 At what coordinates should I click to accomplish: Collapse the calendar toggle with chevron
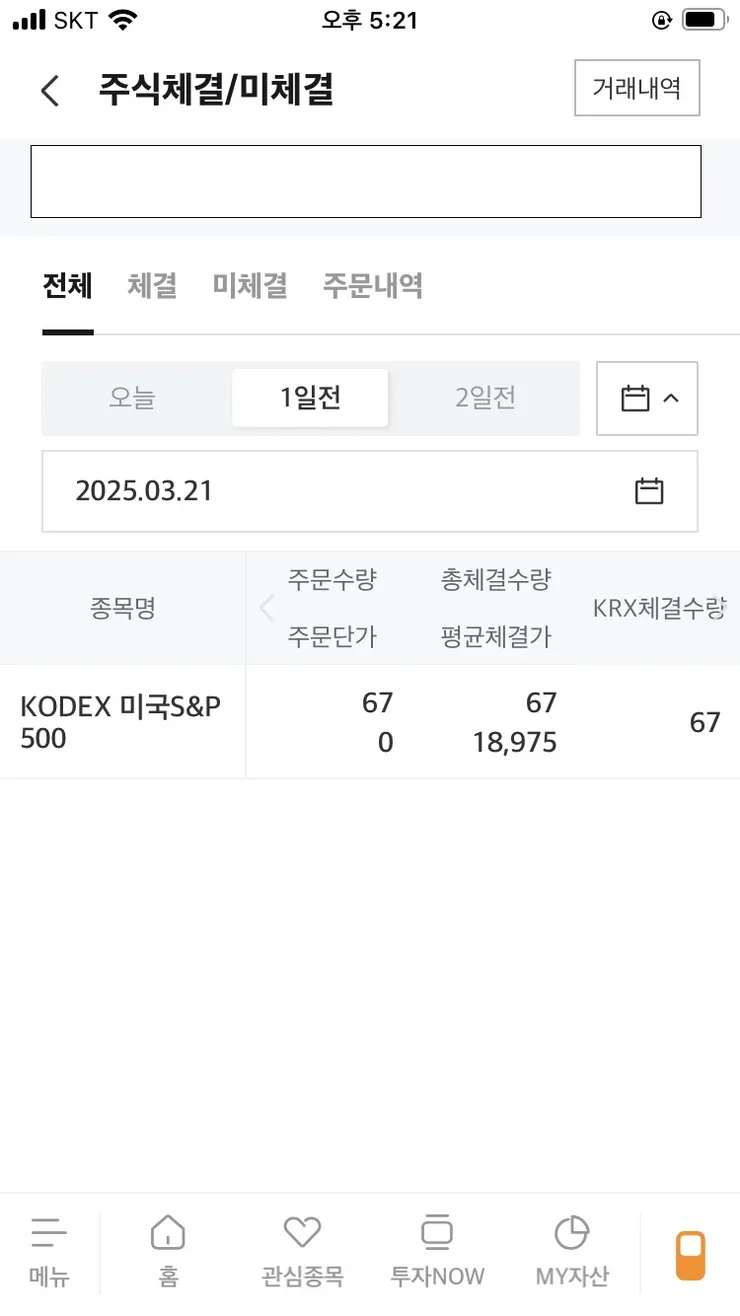647,398
